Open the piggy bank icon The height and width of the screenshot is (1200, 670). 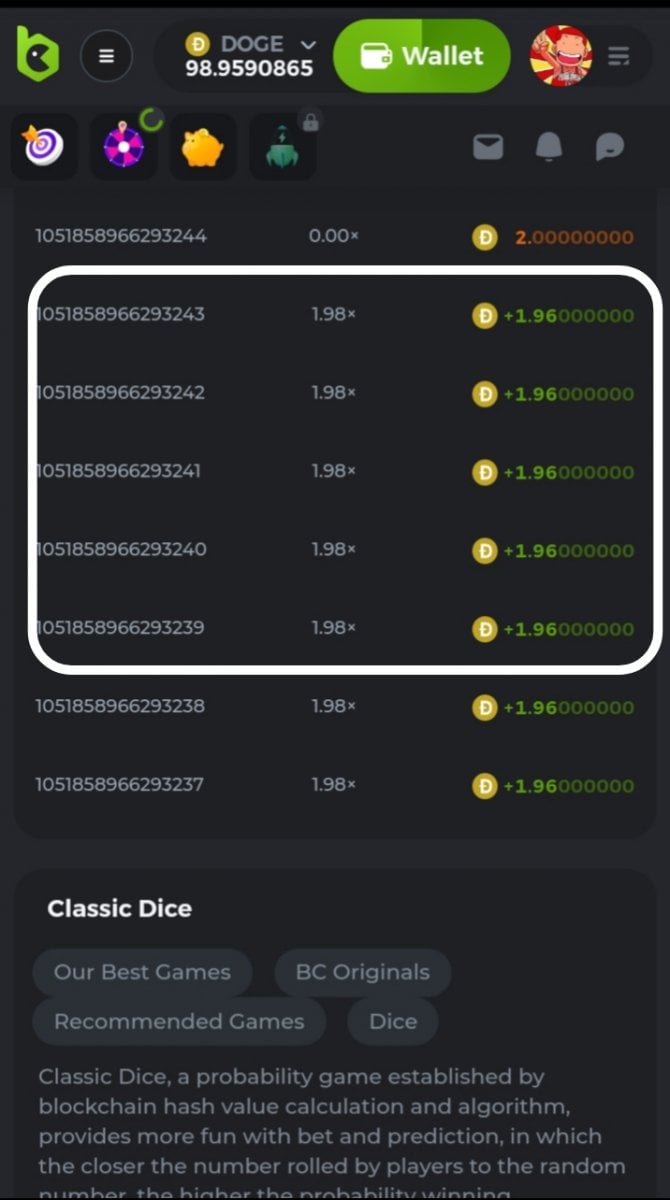pos(203,148)
